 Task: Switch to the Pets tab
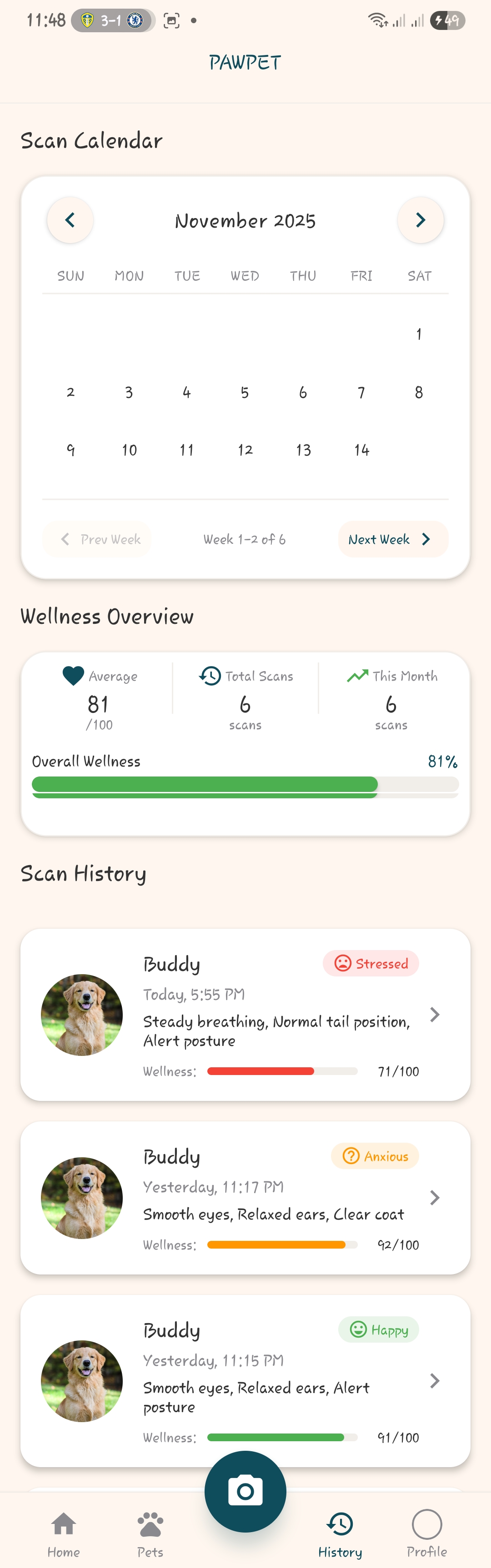point(150,1534)
